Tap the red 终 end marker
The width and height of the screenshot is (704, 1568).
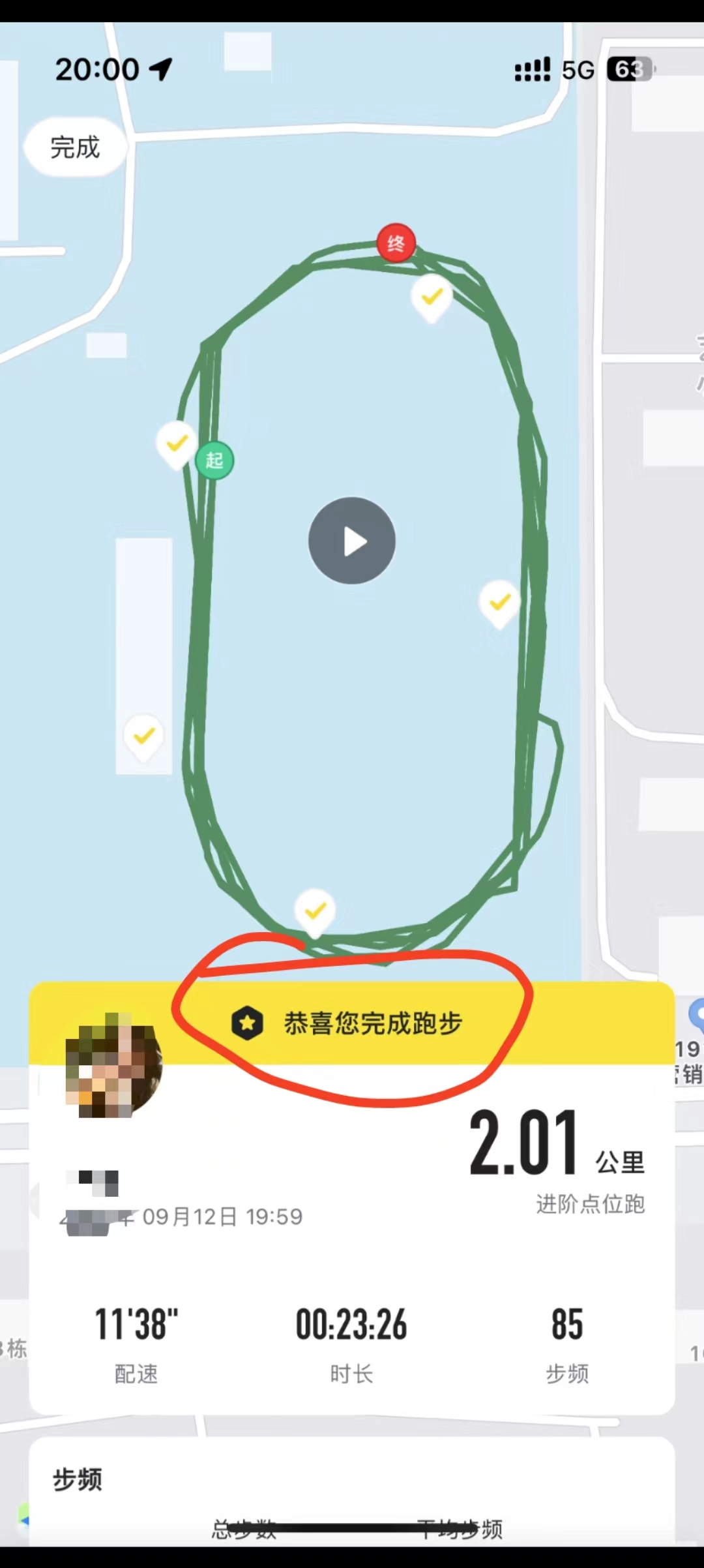[396, 243]
